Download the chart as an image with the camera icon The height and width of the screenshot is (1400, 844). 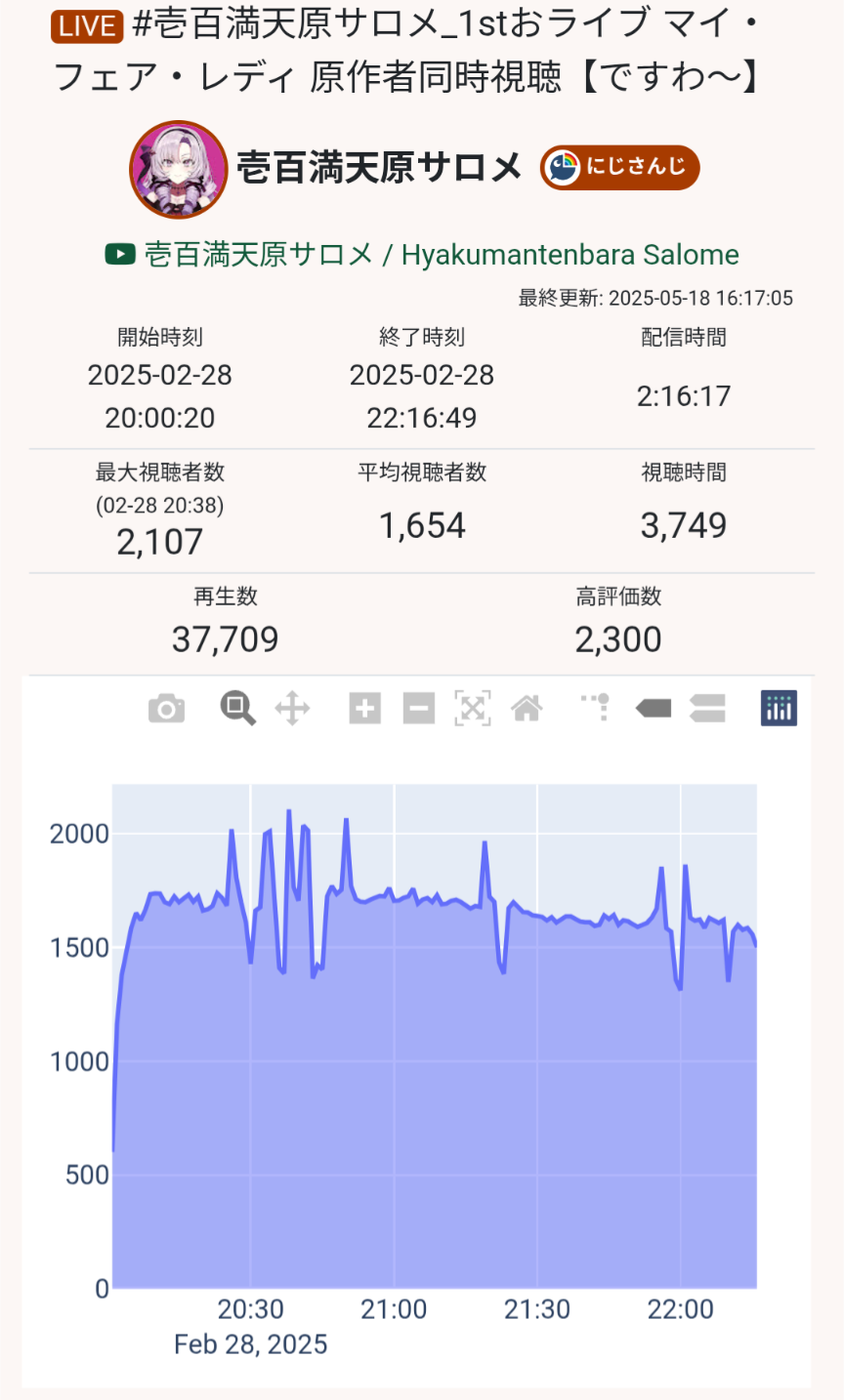[166, 708]
